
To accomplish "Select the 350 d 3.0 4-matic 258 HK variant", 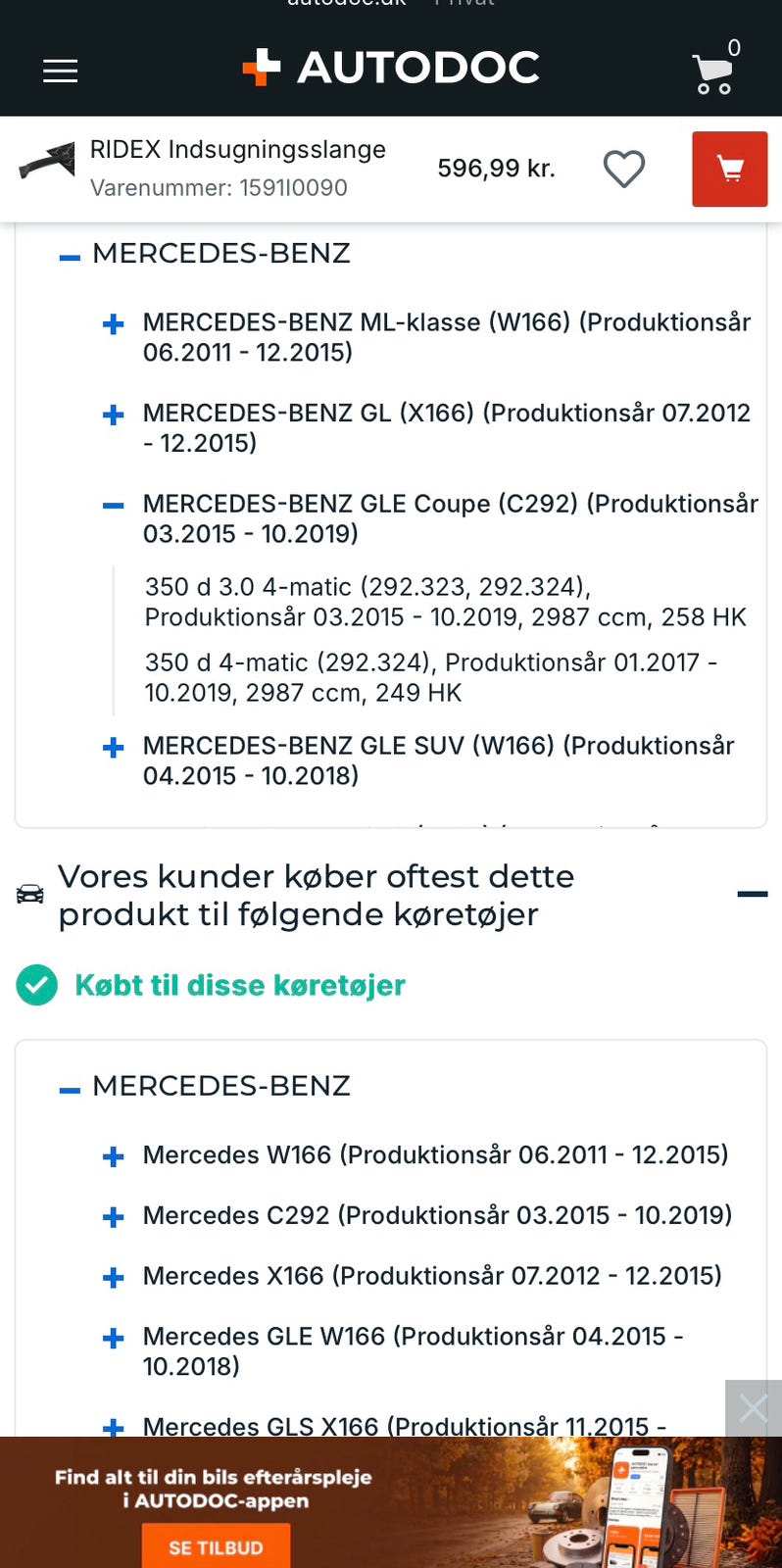I will pyautogui.click(x=445, y=602).
